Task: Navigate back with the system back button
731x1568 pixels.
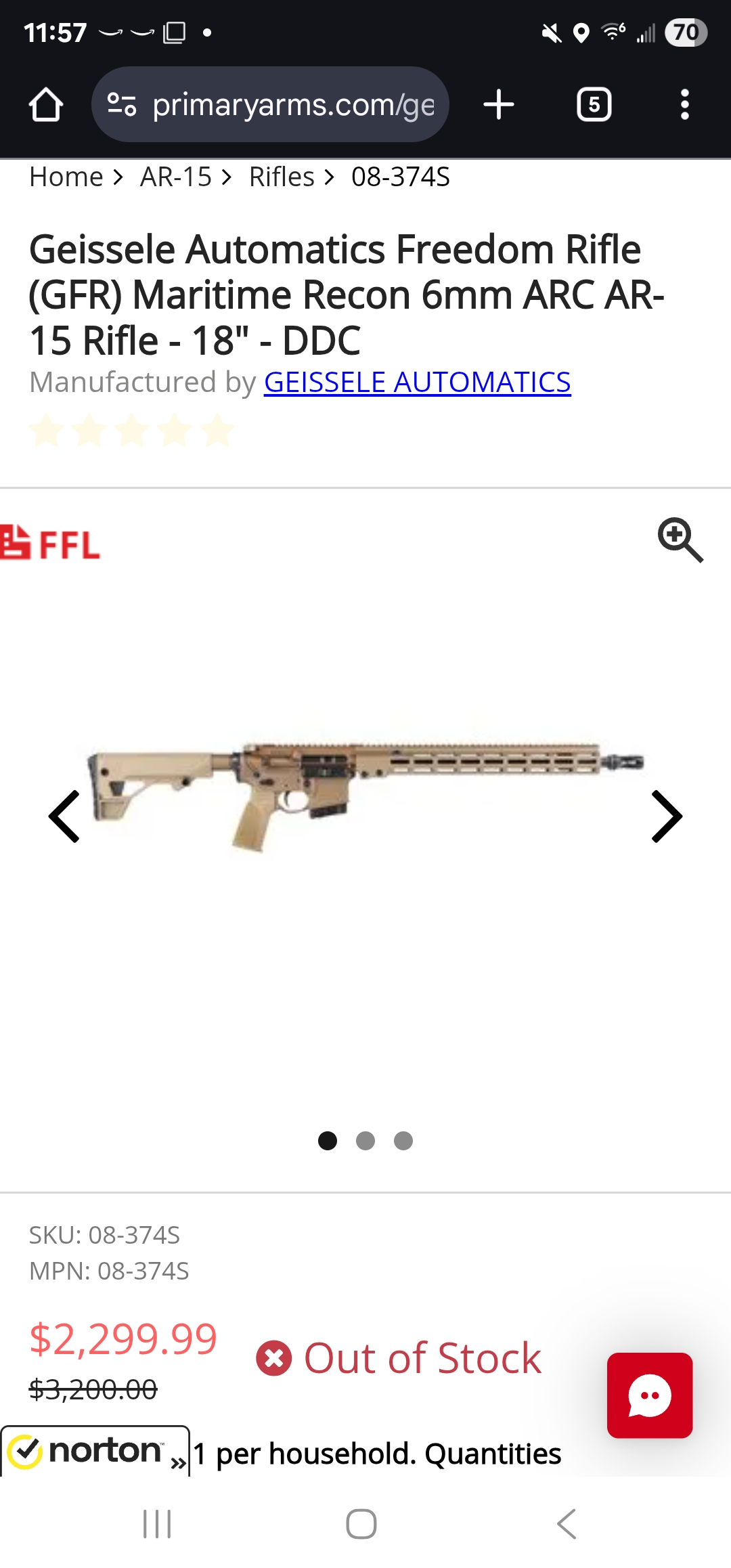Action: coord(566,1524)
